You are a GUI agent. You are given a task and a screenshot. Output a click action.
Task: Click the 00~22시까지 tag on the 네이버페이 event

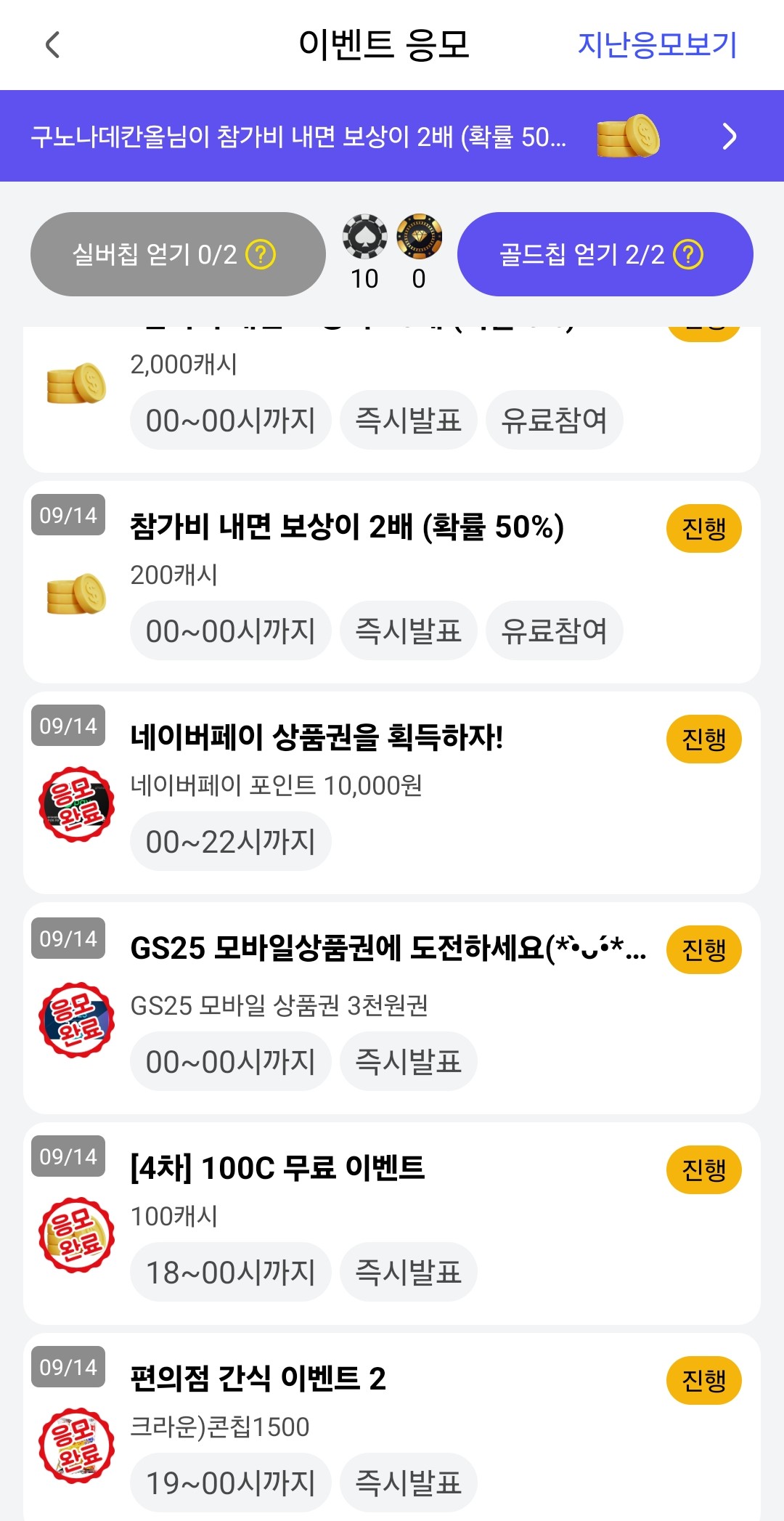coord(230,840)
